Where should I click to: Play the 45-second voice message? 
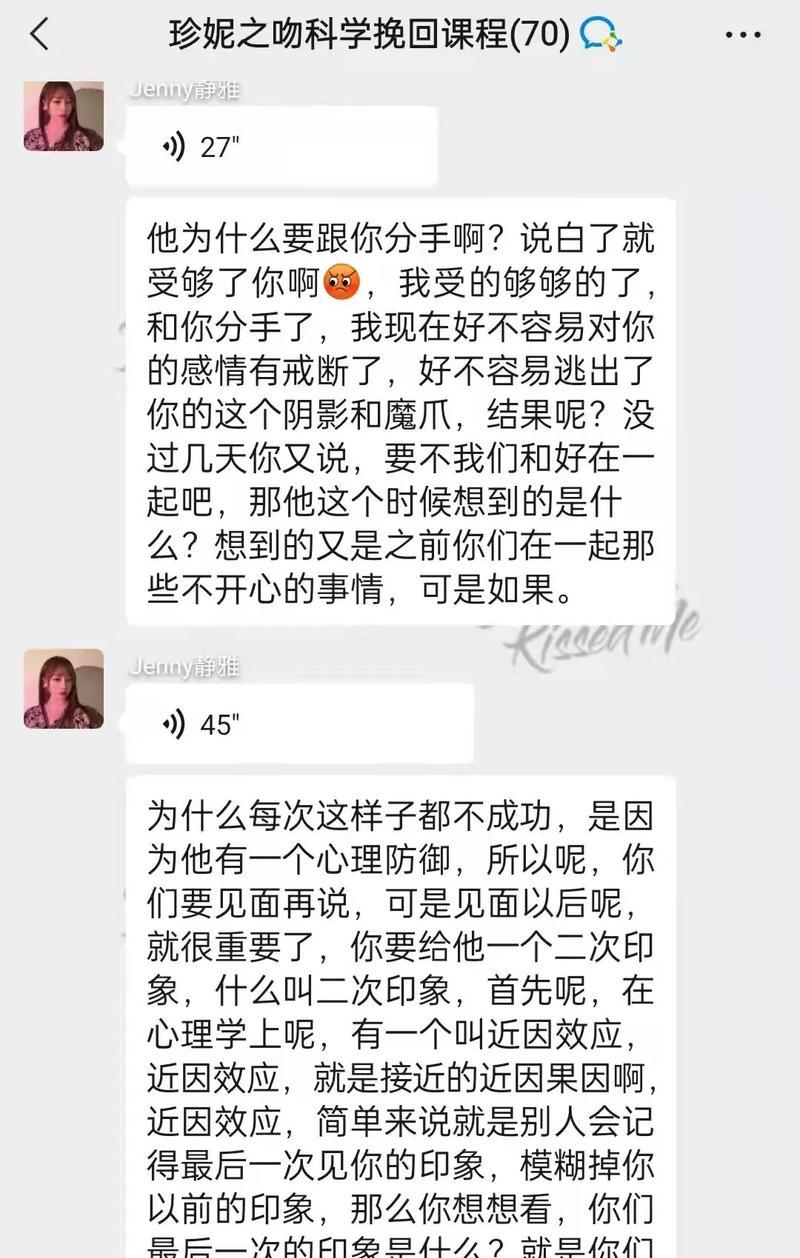pos(298,725)
